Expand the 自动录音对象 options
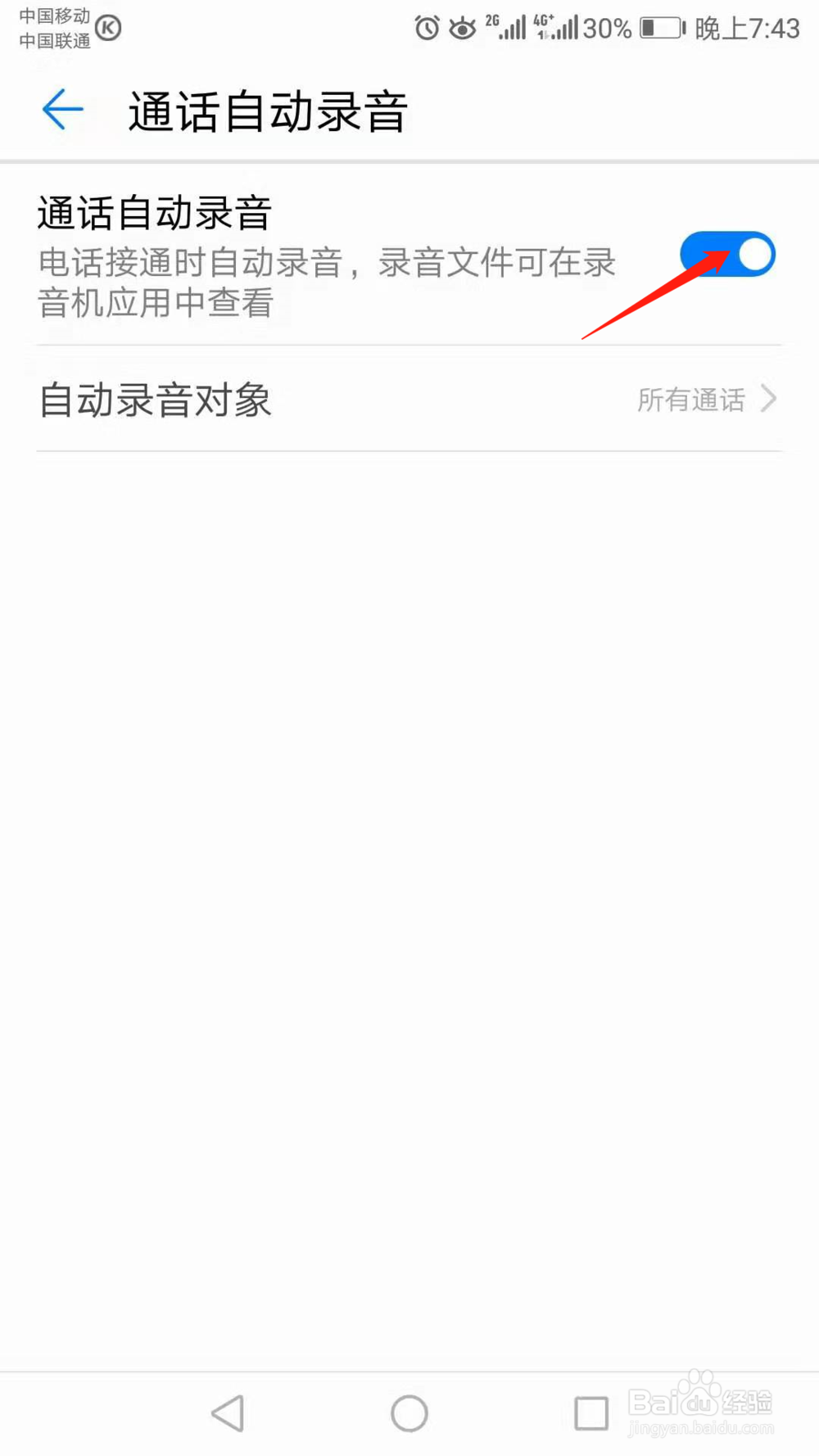The image size is (819, 1456). (409, 399)
